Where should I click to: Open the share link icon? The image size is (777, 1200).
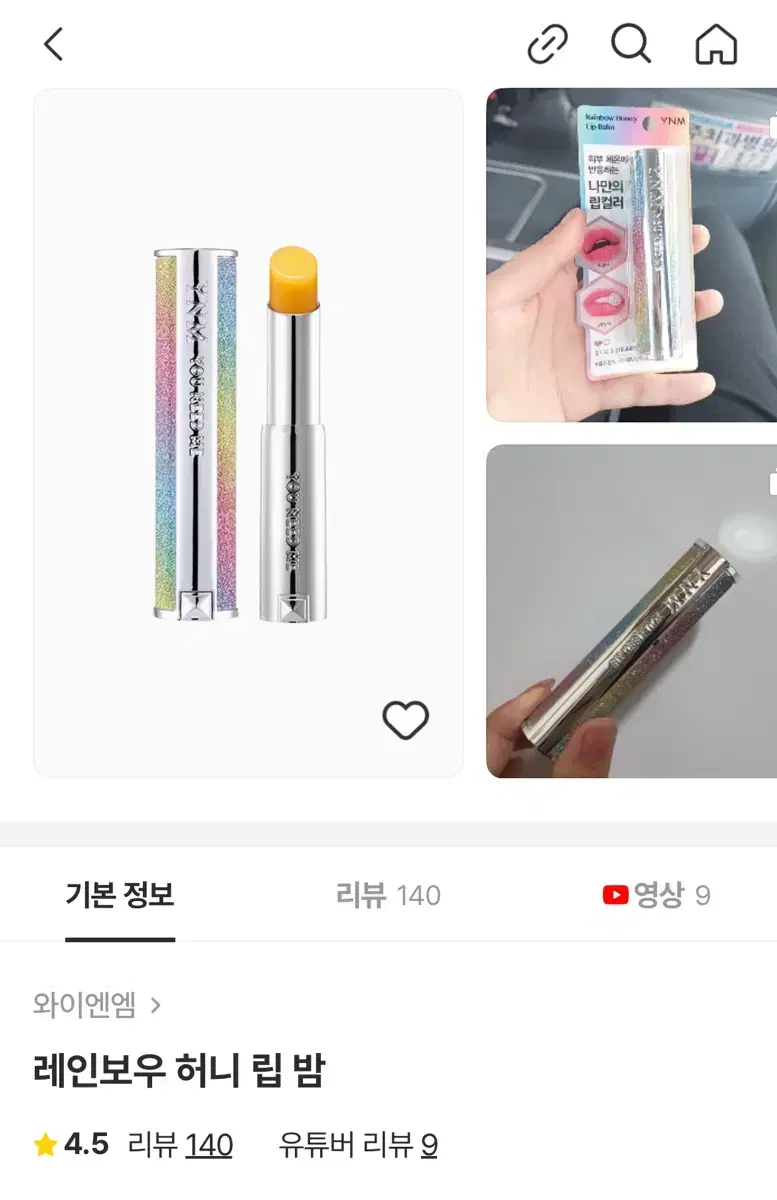point(548,44)
